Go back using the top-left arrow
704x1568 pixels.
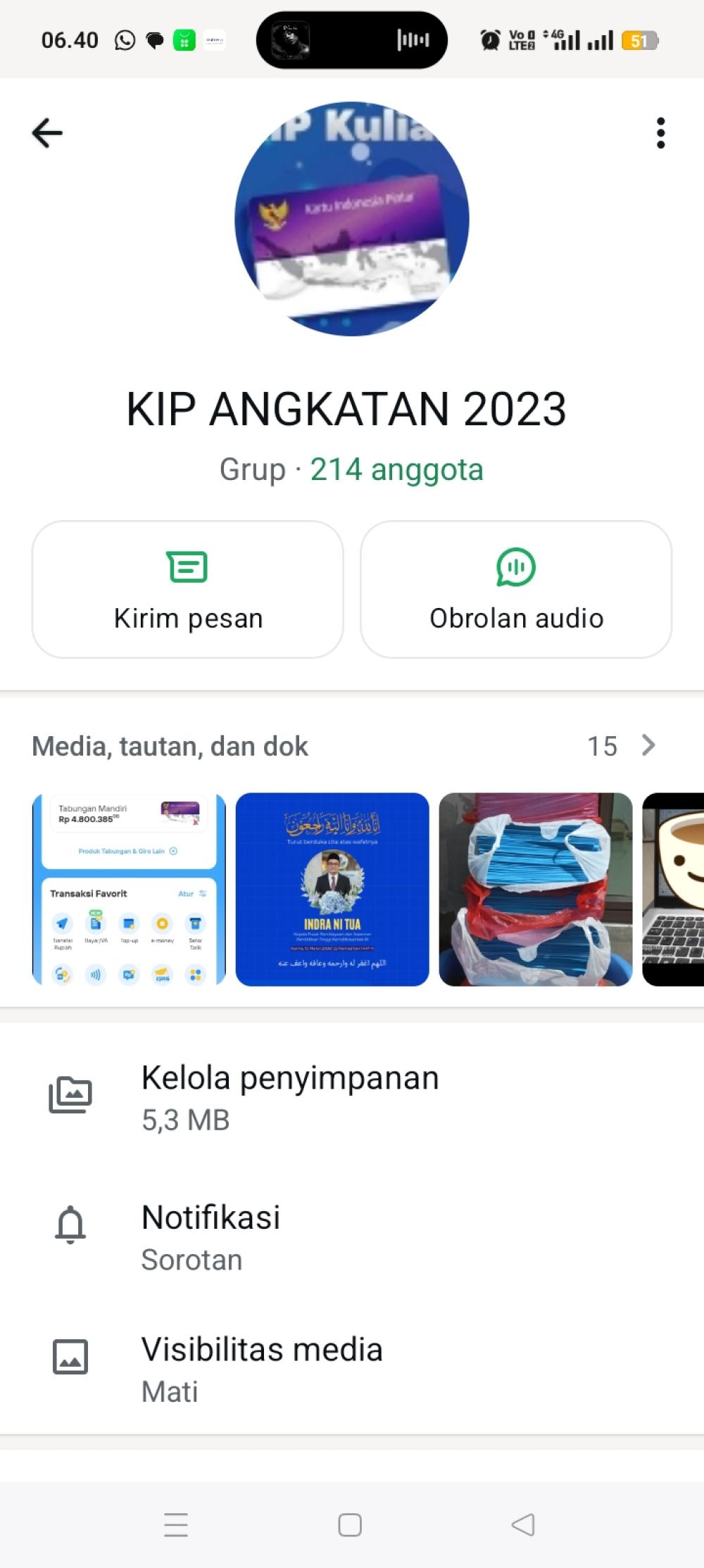coord(47,133)
